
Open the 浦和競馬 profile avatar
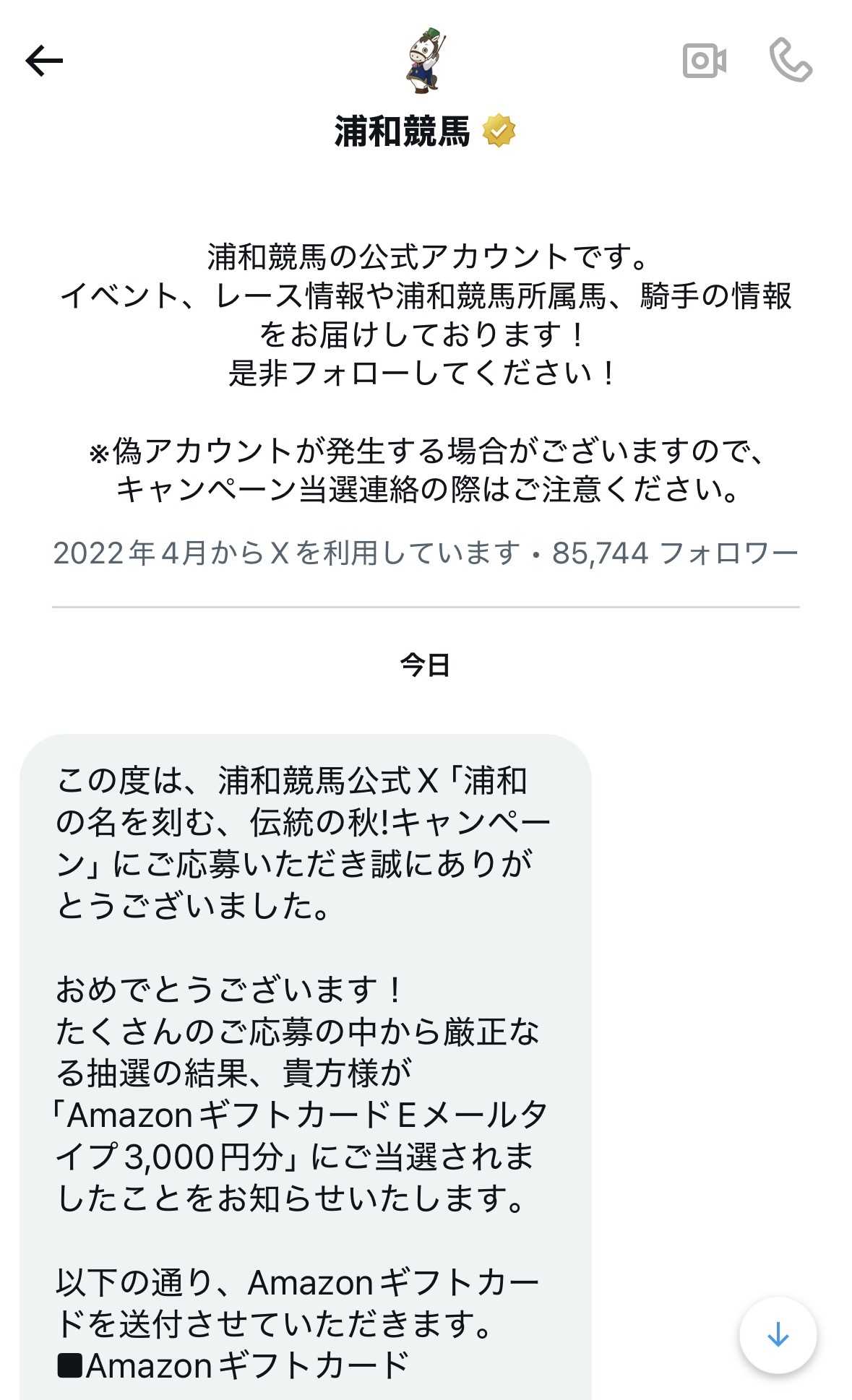[426, 61]
